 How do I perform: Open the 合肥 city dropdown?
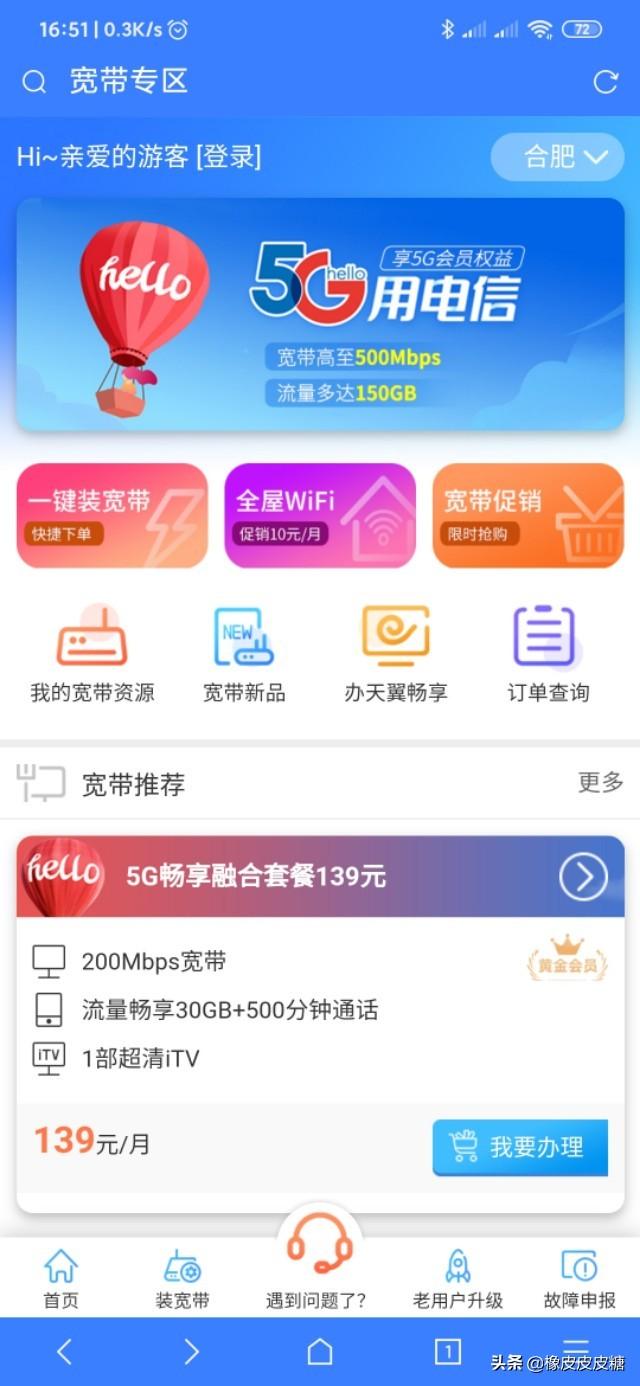click(557, 157)
